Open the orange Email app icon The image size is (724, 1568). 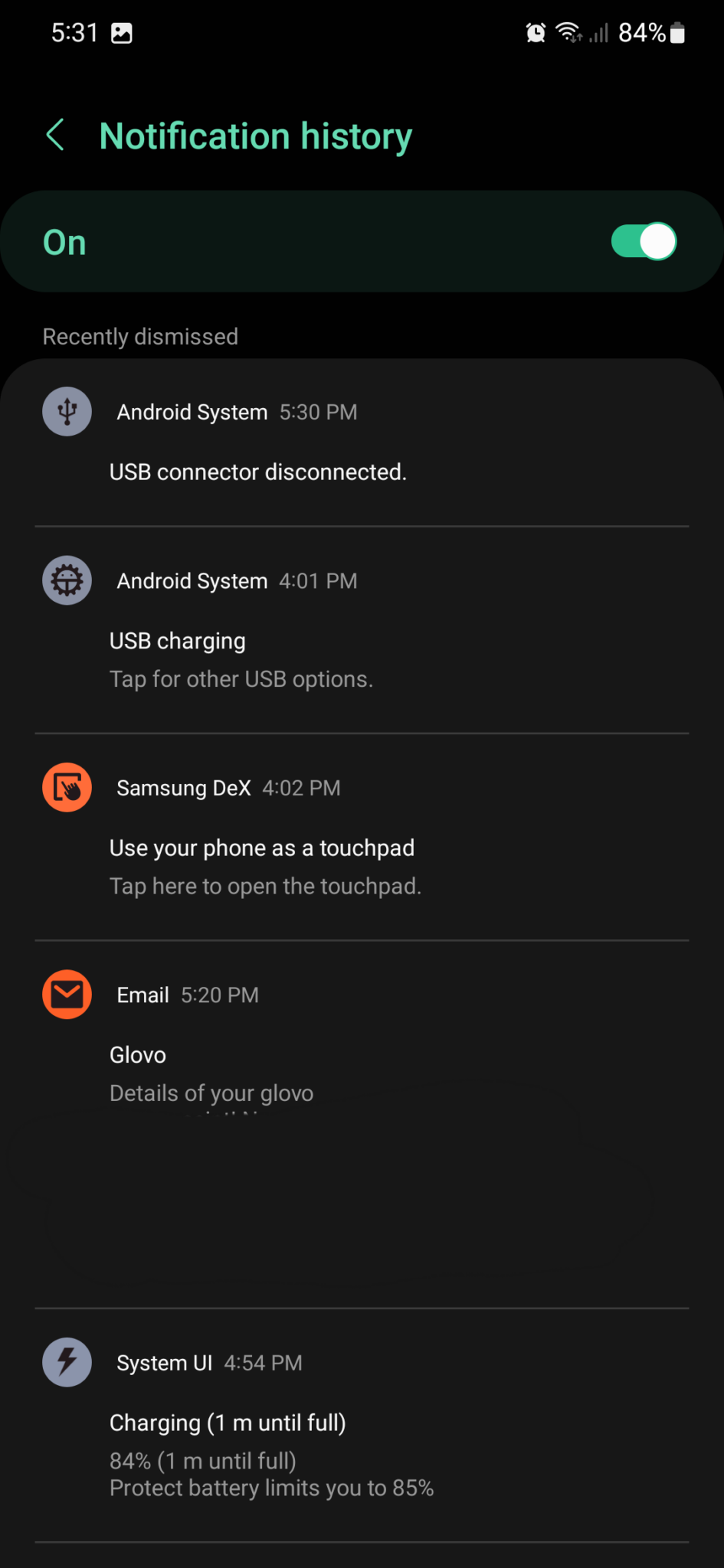click(x=67, y=995)
